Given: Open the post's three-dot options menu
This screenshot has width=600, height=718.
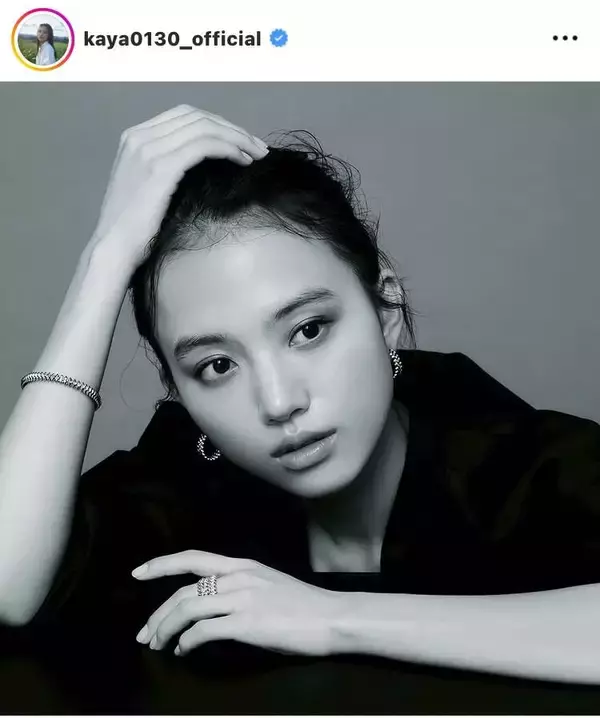Looking at the screenshot, I should click(x=564, y=39).
